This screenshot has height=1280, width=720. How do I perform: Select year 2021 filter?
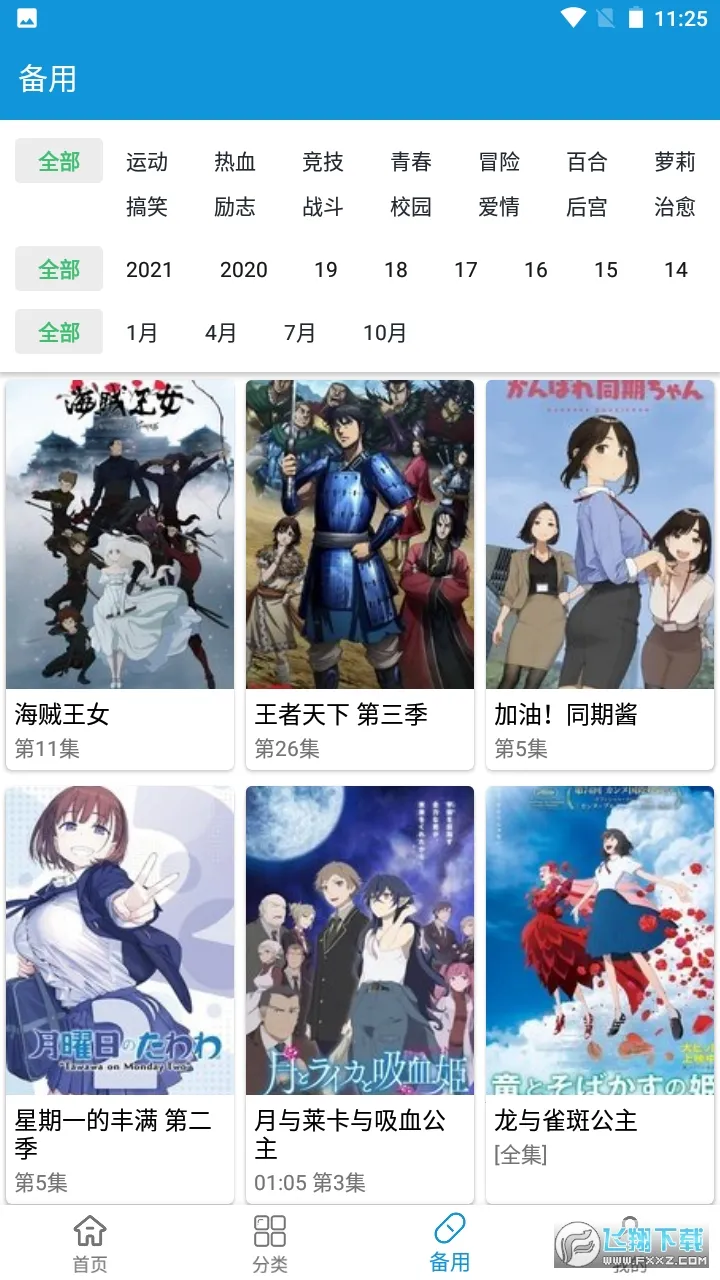click(x=149, y=270)
